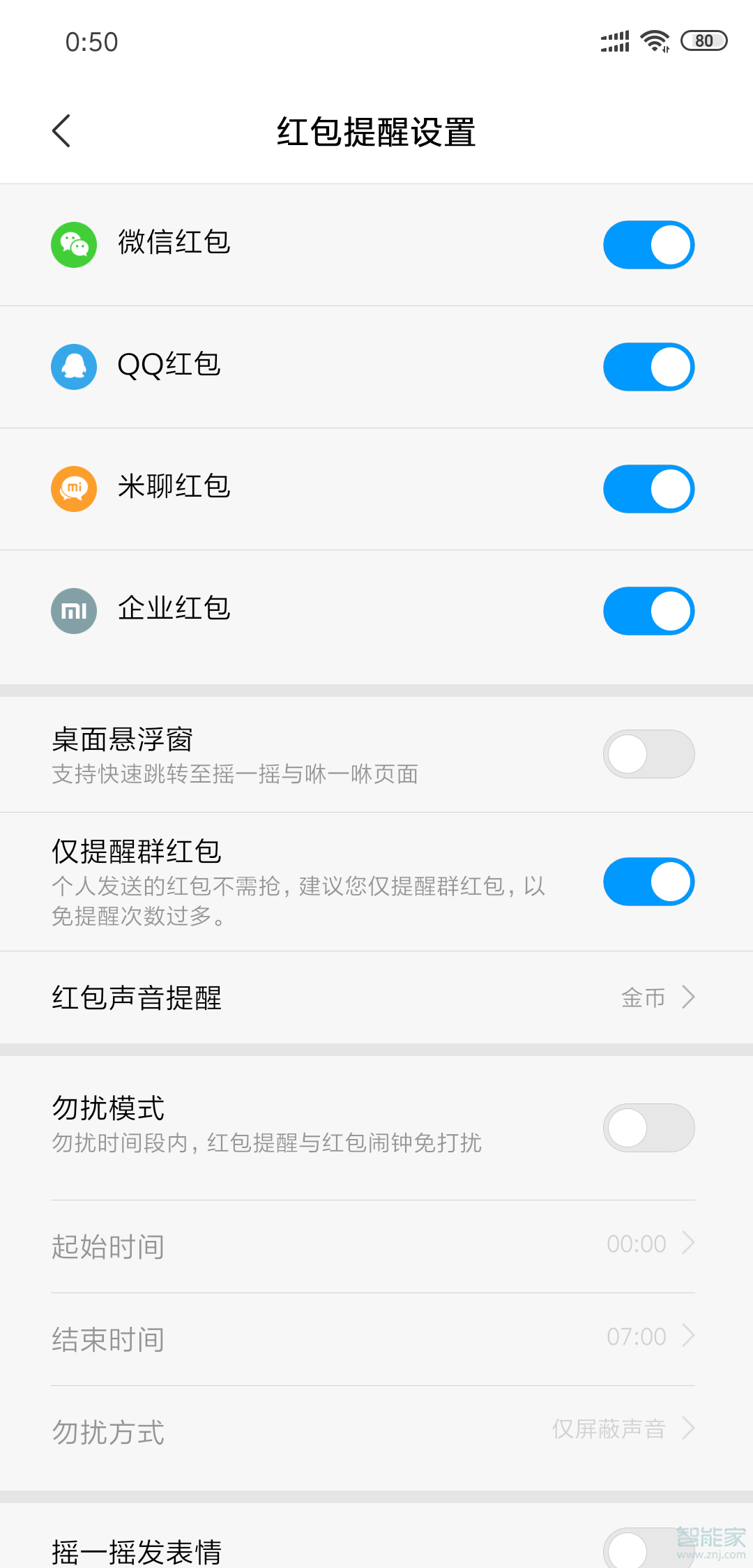
Task: Open 红包声音提醒 sound options
Action: click(376, 997)
